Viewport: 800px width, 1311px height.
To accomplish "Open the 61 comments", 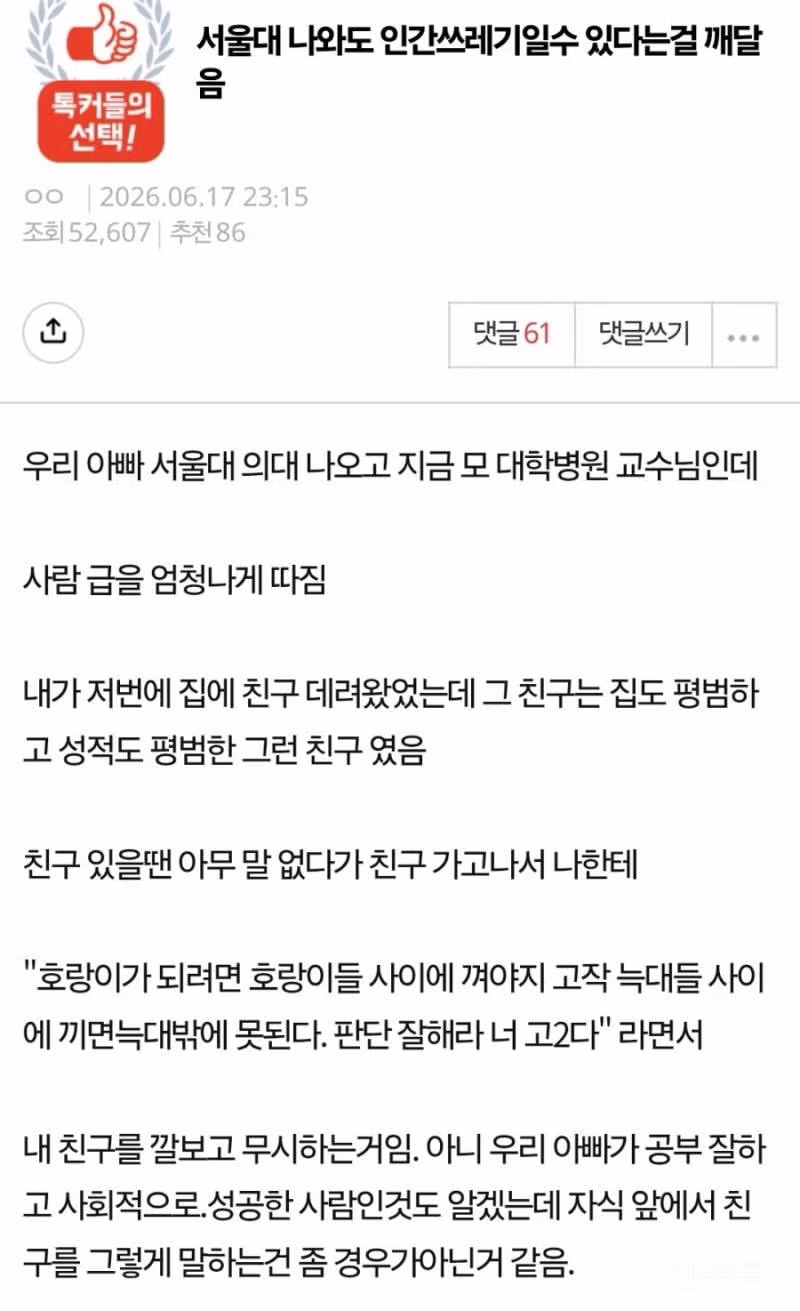I will click(512, 333).
